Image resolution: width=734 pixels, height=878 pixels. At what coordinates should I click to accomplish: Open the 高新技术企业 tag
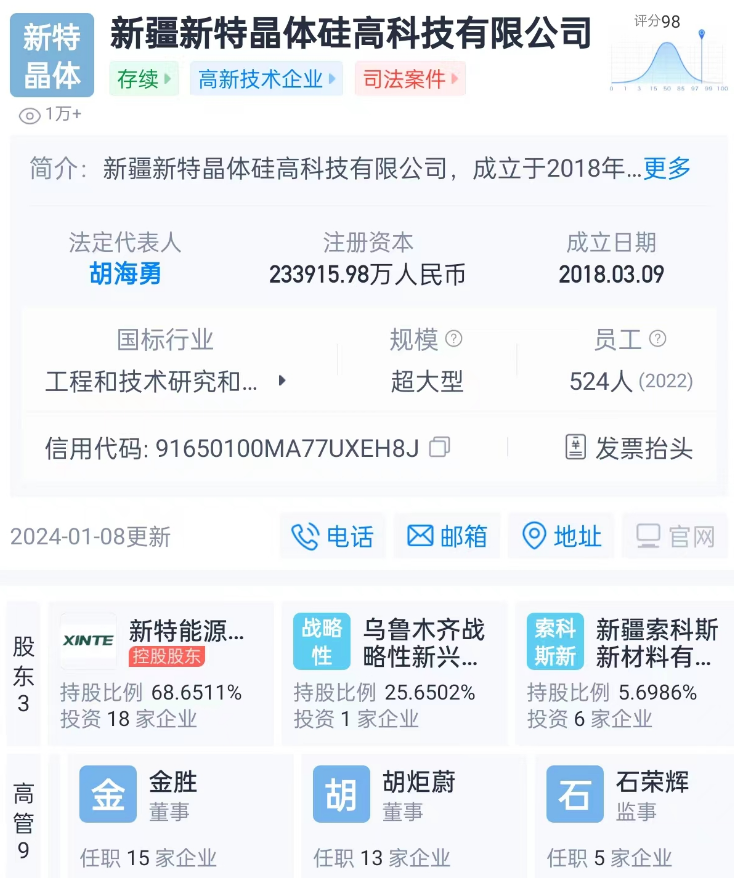click(266, 79)
